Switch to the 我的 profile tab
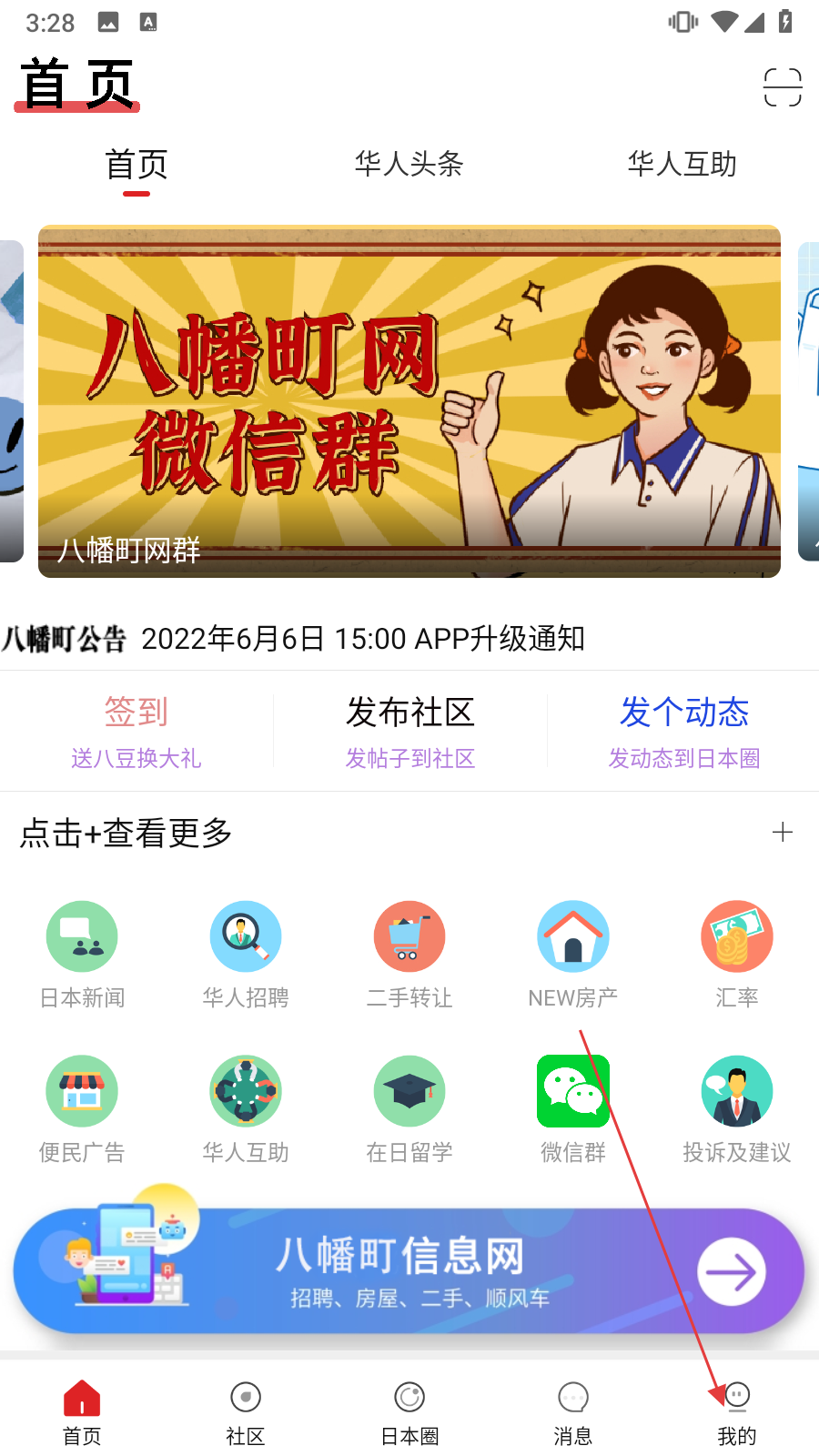Viewport: 819px width, 1456px height. pos(737,1412)
